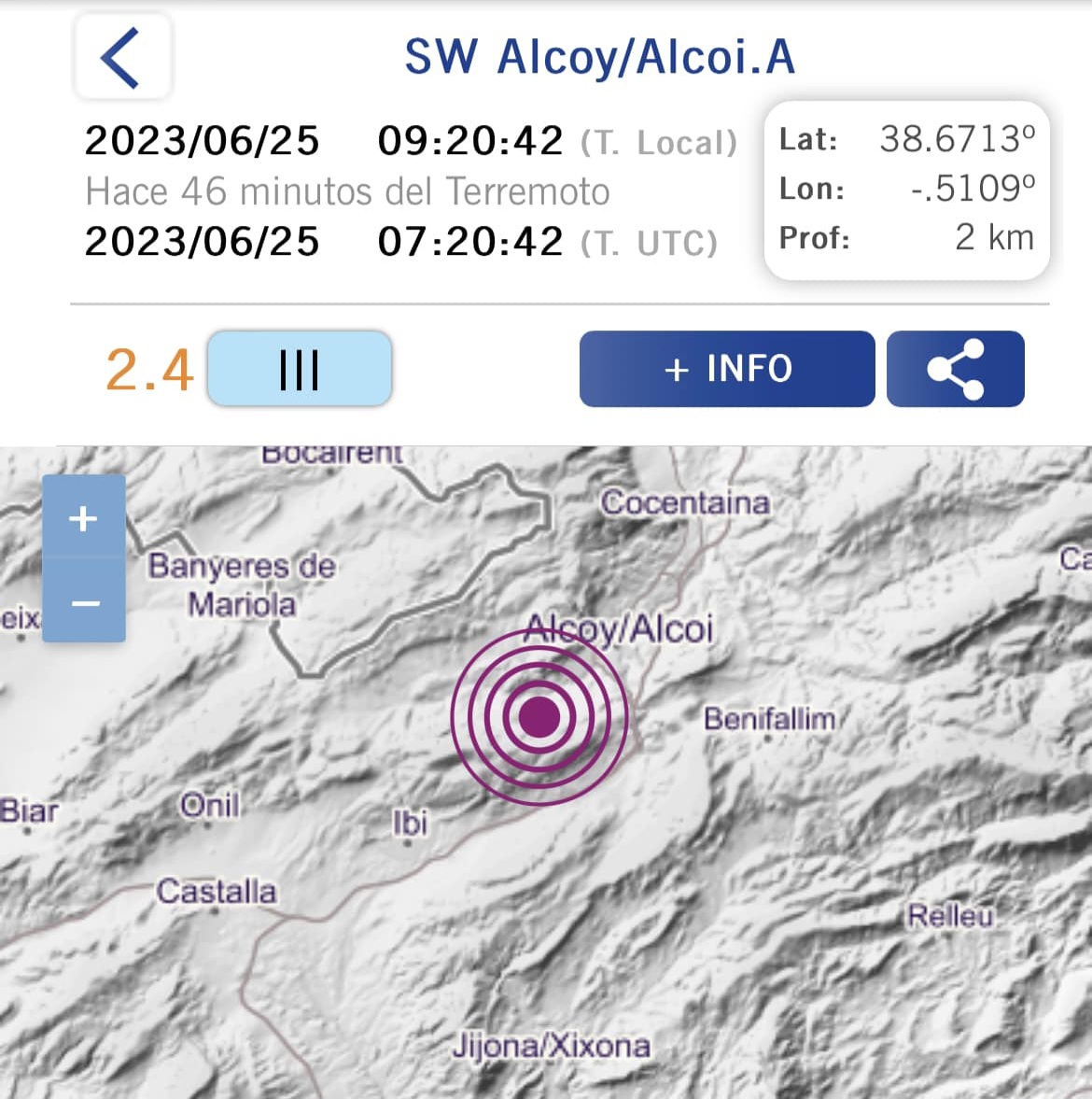The height and width of the screenshot is (1099, 1092).
Task: Go back using the arrow button
Action: point(122,58)
